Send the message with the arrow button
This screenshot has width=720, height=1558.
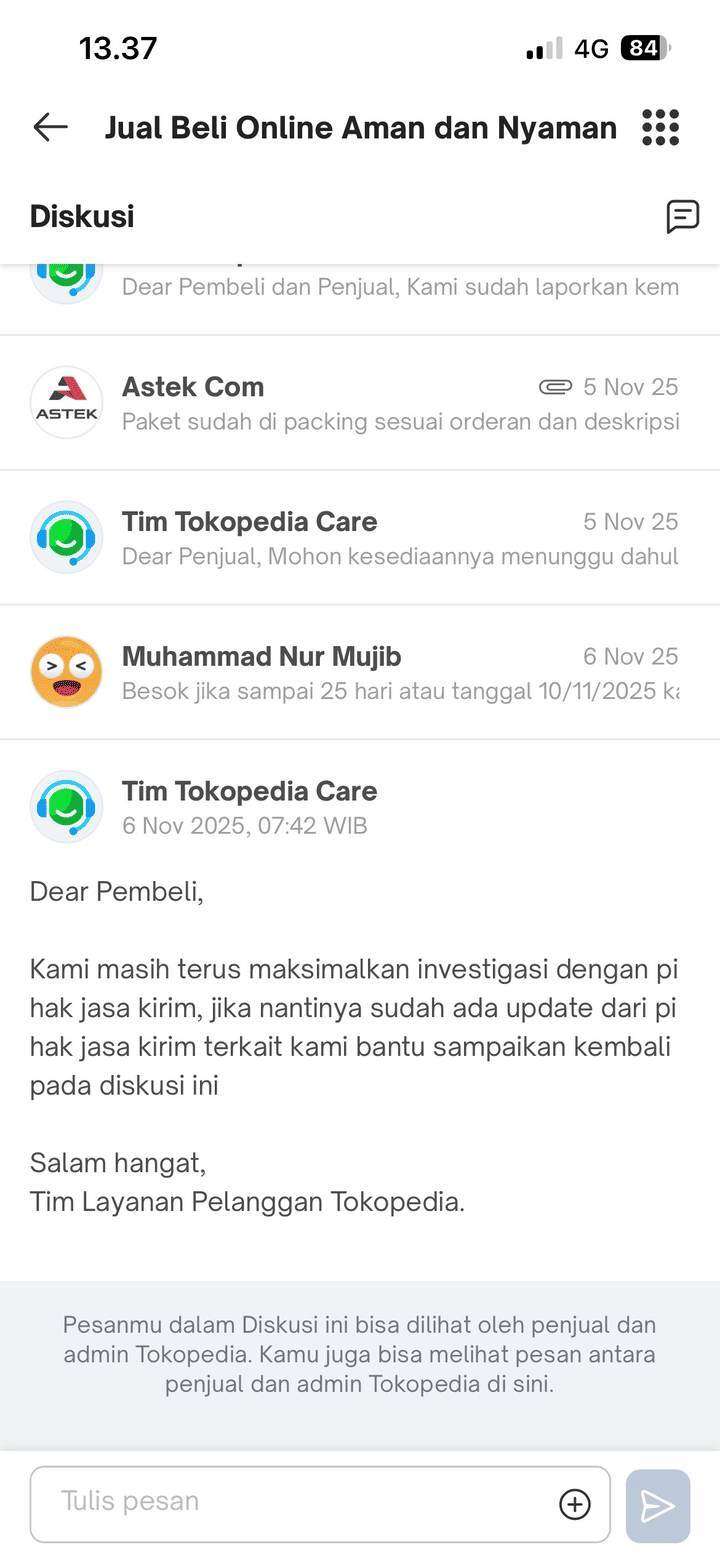click(x=657, y=1505)
